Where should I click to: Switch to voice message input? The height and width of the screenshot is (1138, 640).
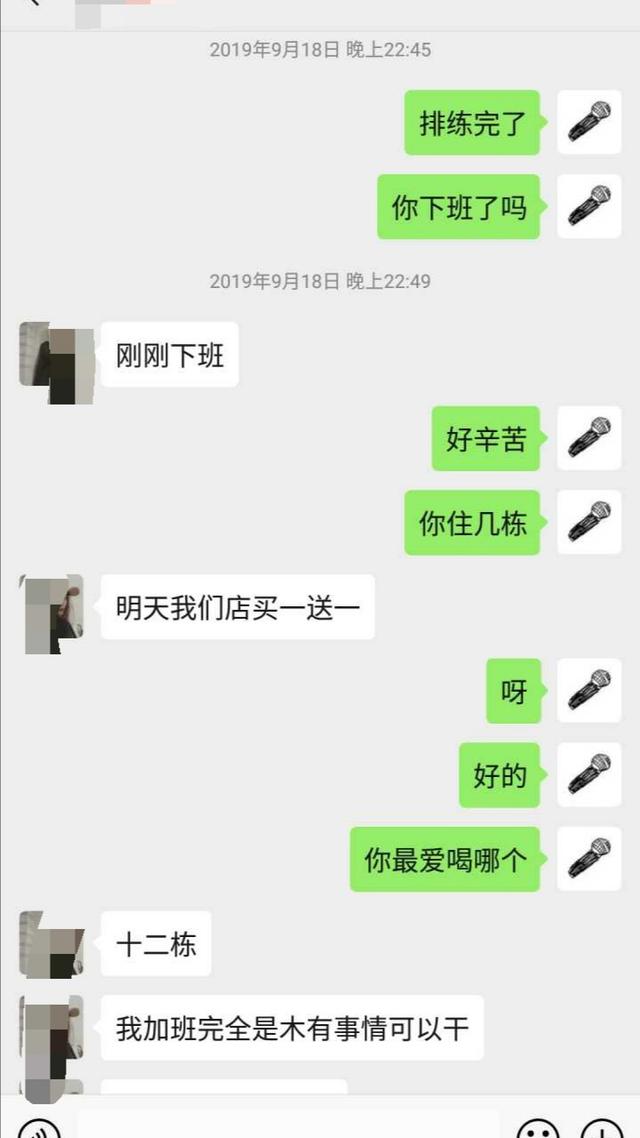[x=38, y=1128]
